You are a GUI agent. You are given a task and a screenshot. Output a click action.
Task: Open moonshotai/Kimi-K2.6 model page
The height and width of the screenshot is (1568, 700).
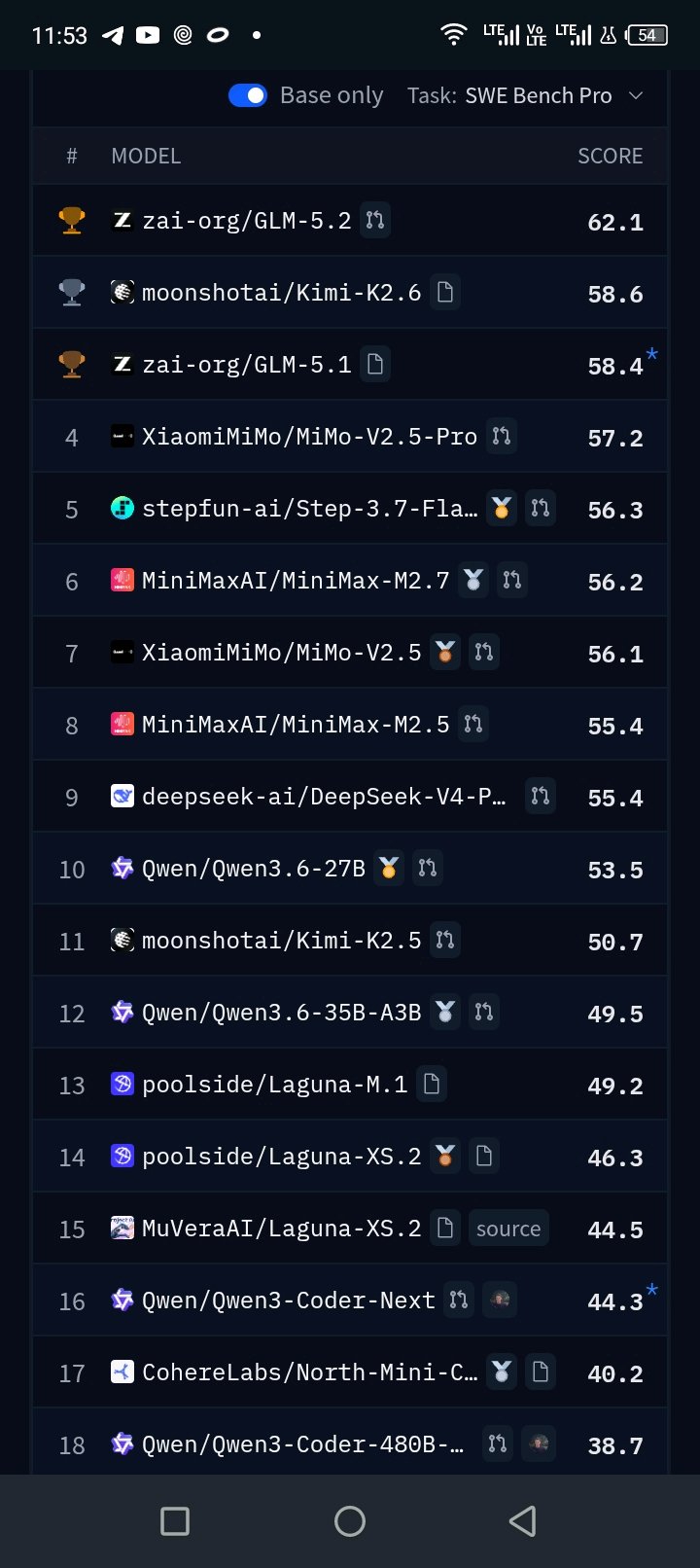[282, 293]
